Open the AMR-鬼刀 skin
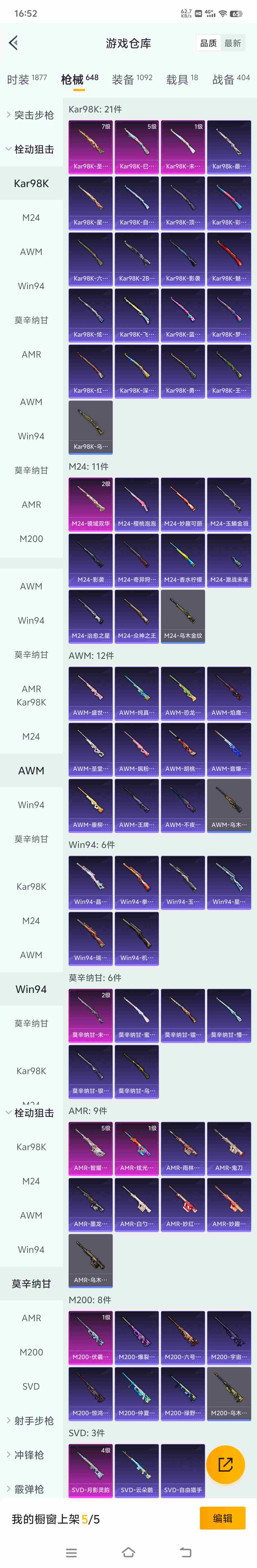 229,1148
